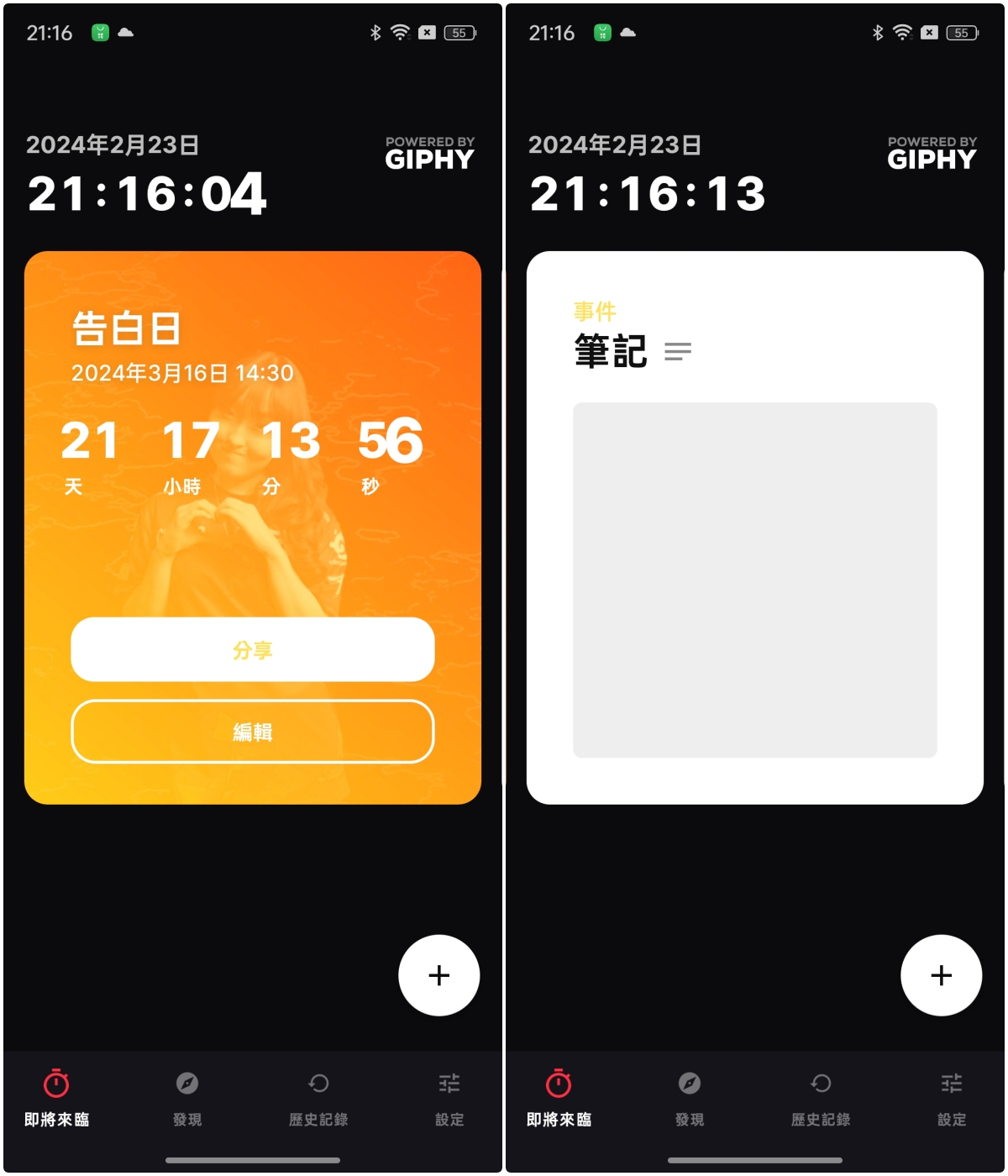Select 即將來臨 tab on the 筆記 screen

(x=559, y=1097)
